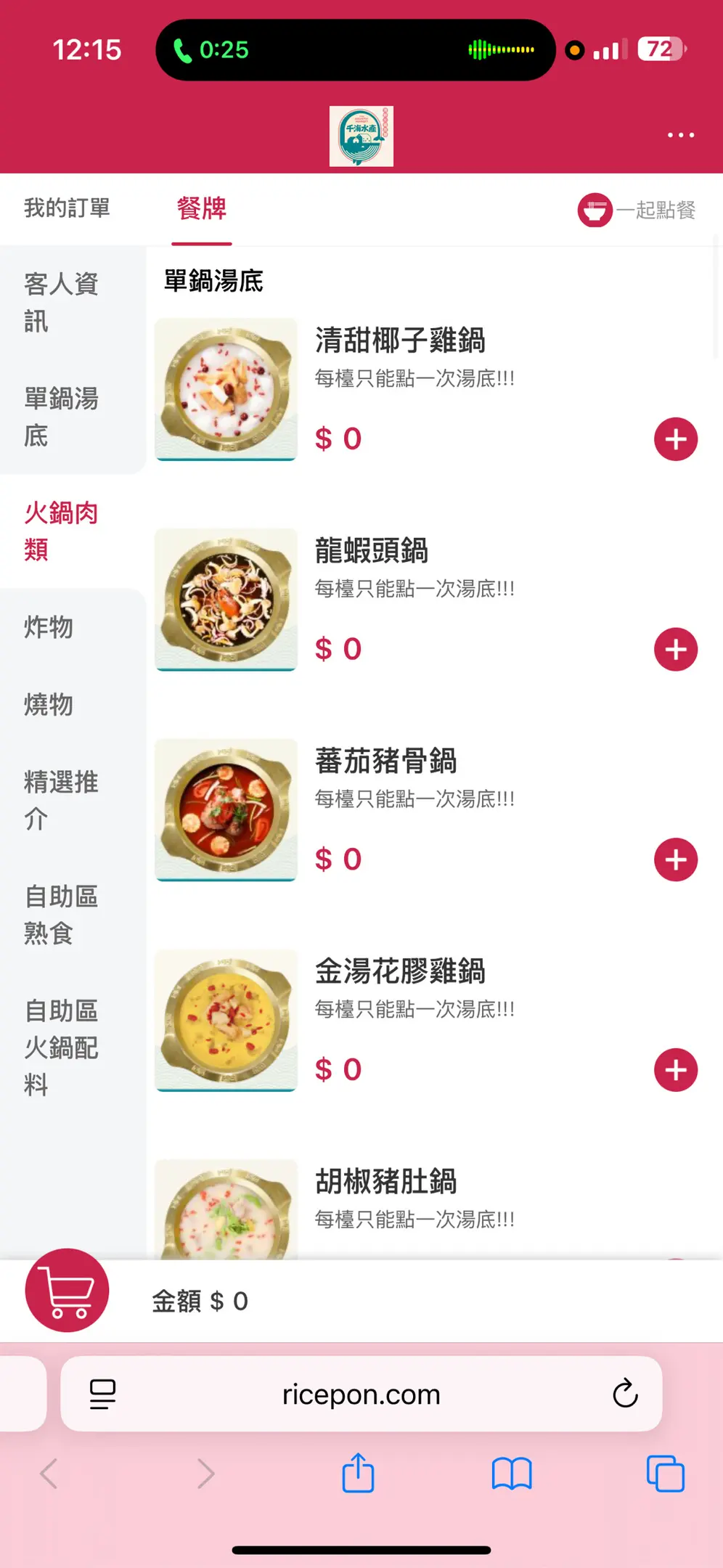Open the 精選推介 category
This screenshot has height=1568, width=723.
coord(61,800)
